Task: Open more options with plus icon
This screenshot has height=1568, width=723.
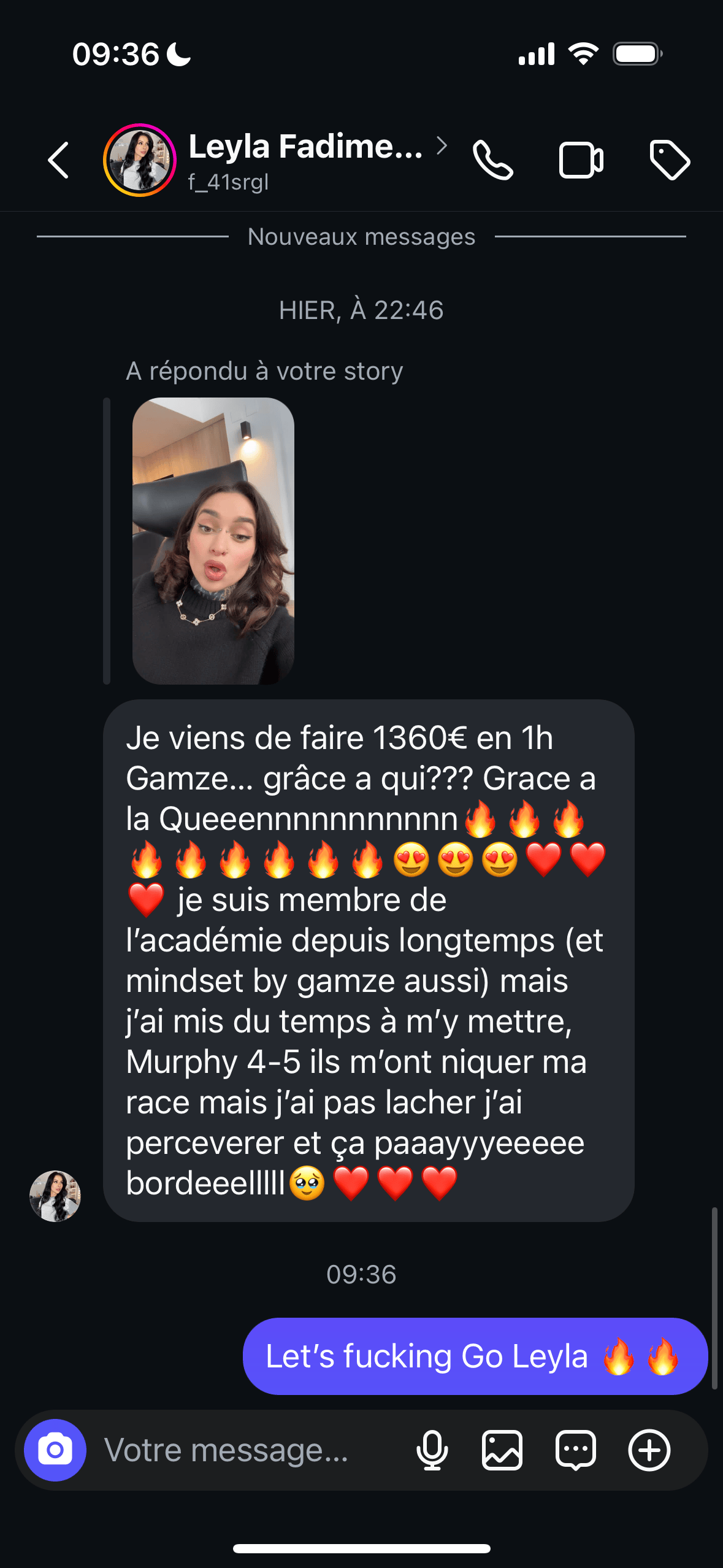Action: pyautogui.click(x=649, y=1450)
